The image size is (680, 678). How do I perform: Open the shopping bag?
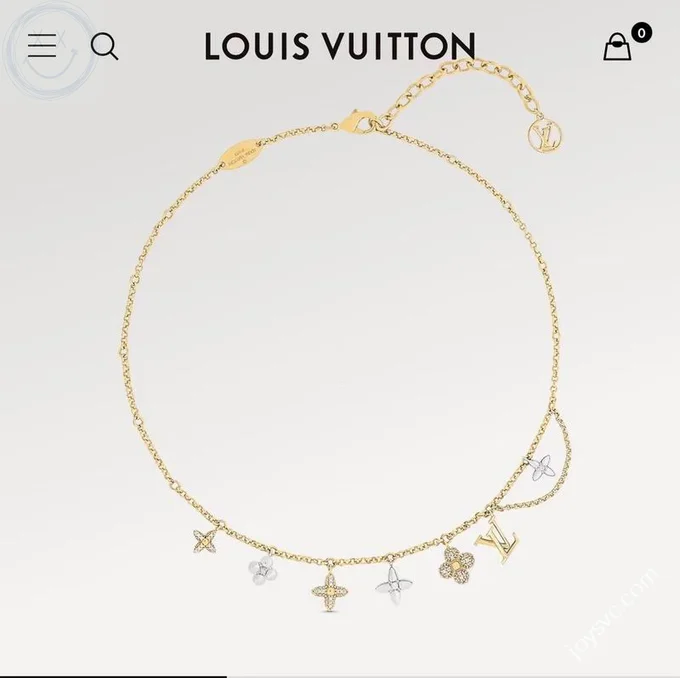[618, 46]
